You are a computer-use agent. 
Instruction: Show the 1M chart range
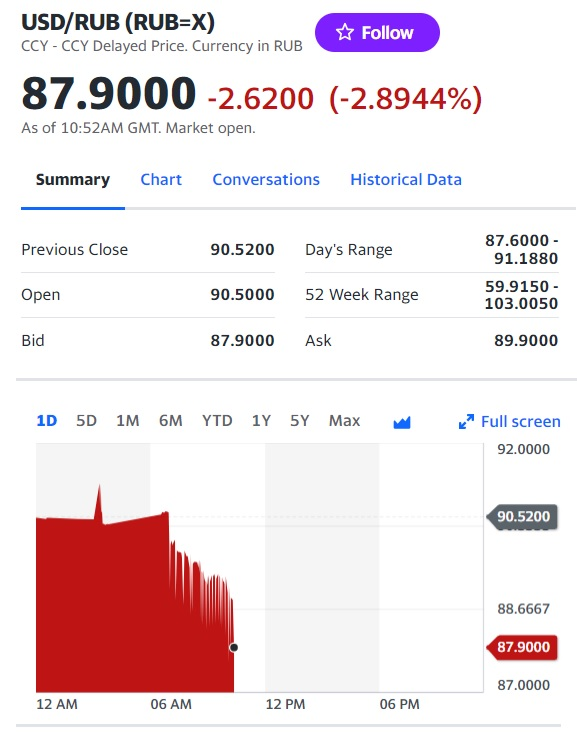point(128,421)
